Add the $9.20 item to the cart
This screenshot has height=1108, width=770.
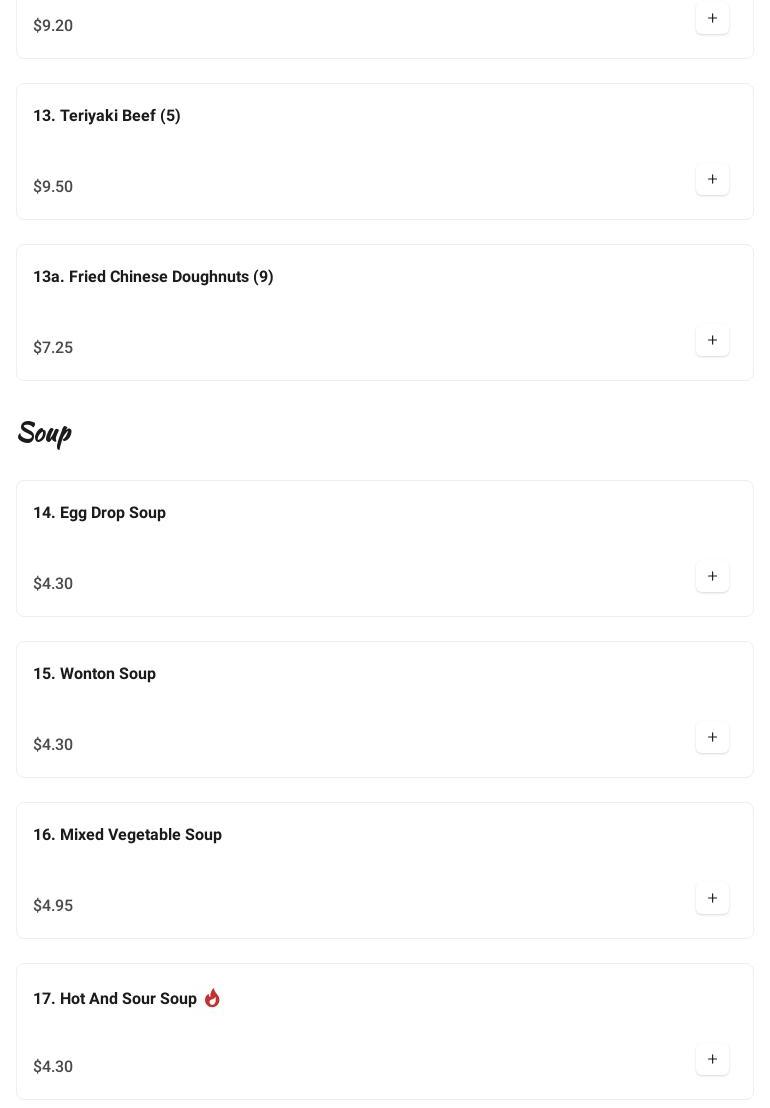(x=712, y=18)
